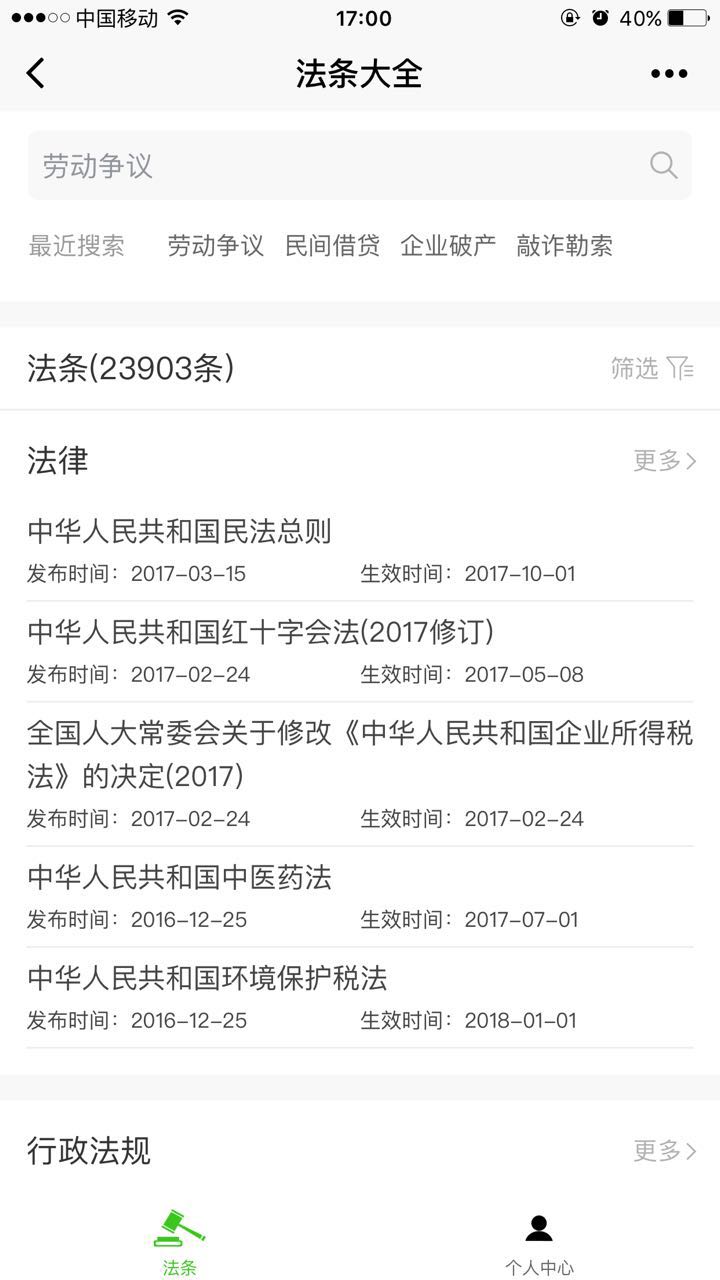This screenshot has width=720, height=1280.
Task: Open 中华人民共和国民法总则
Action: pyautogui.click(x=179, y=531)
